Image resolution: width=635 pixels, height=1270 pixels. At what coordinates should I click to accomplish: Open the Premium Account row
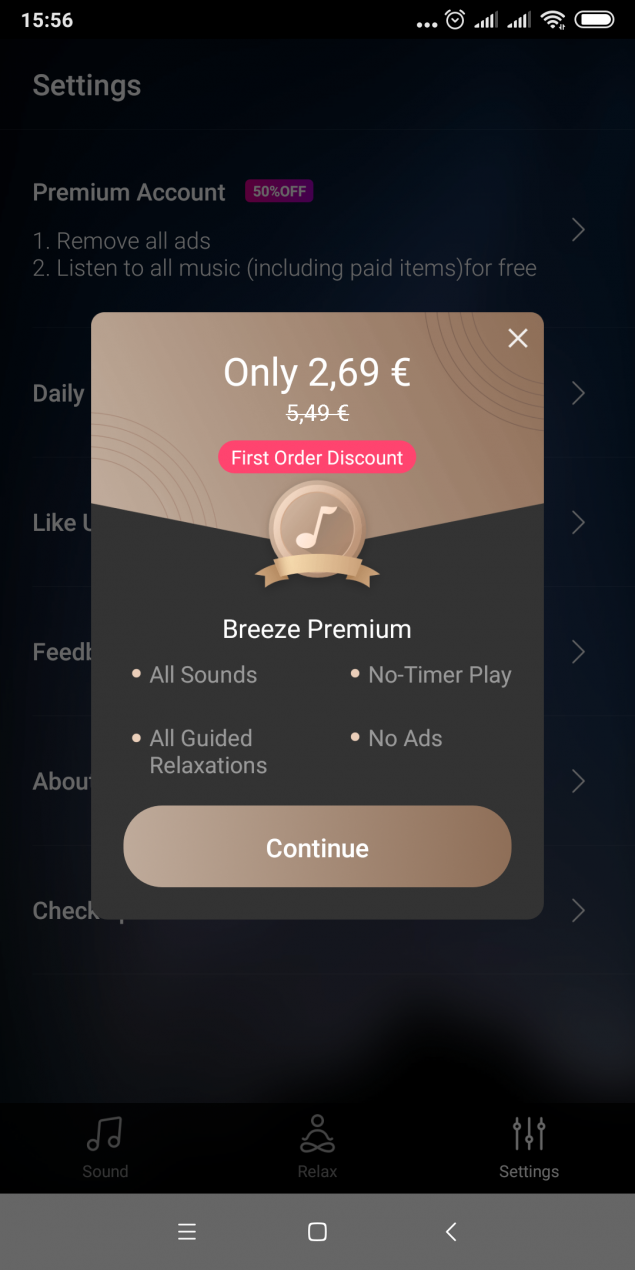coord(317,230)
